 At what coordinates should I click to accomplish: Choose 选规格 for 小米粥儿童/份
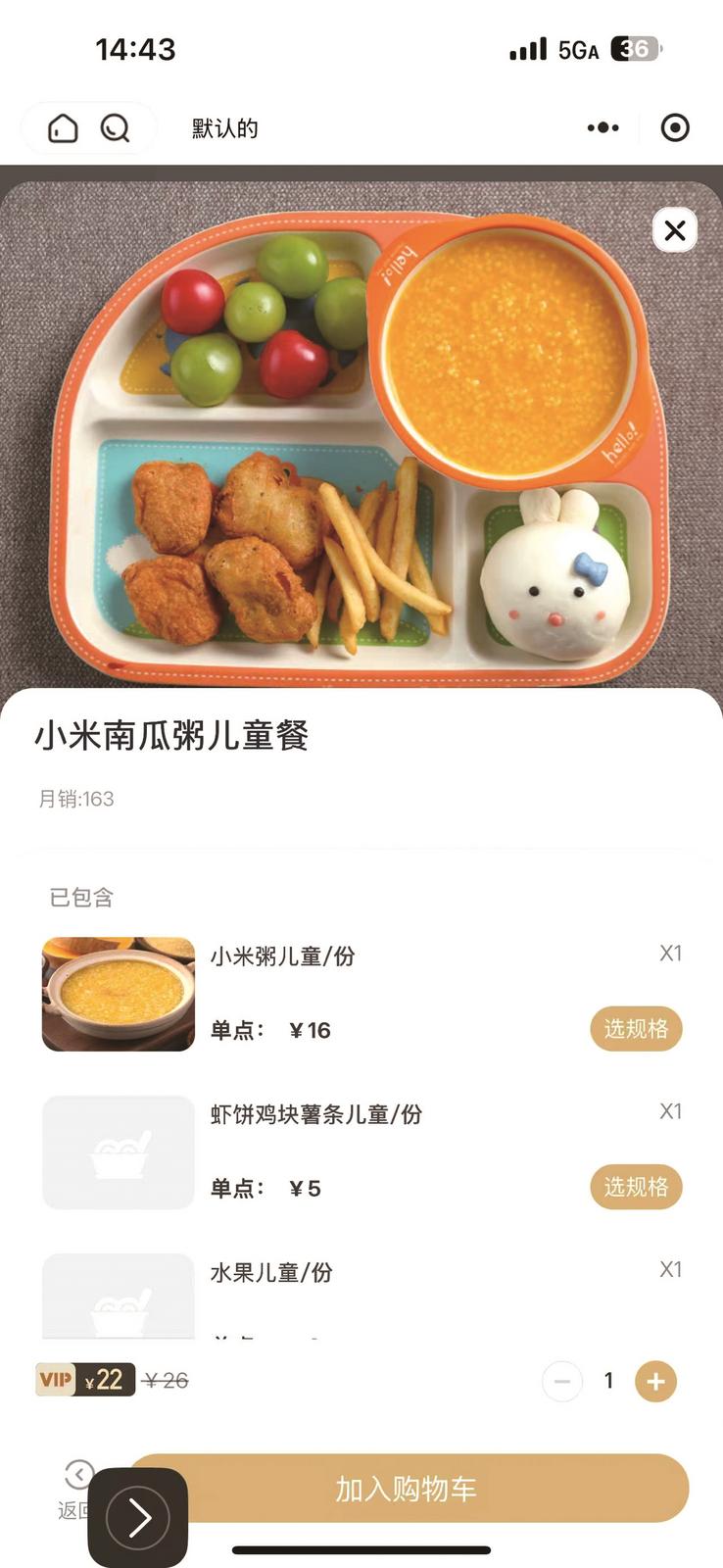click(x=635, y=1028)
